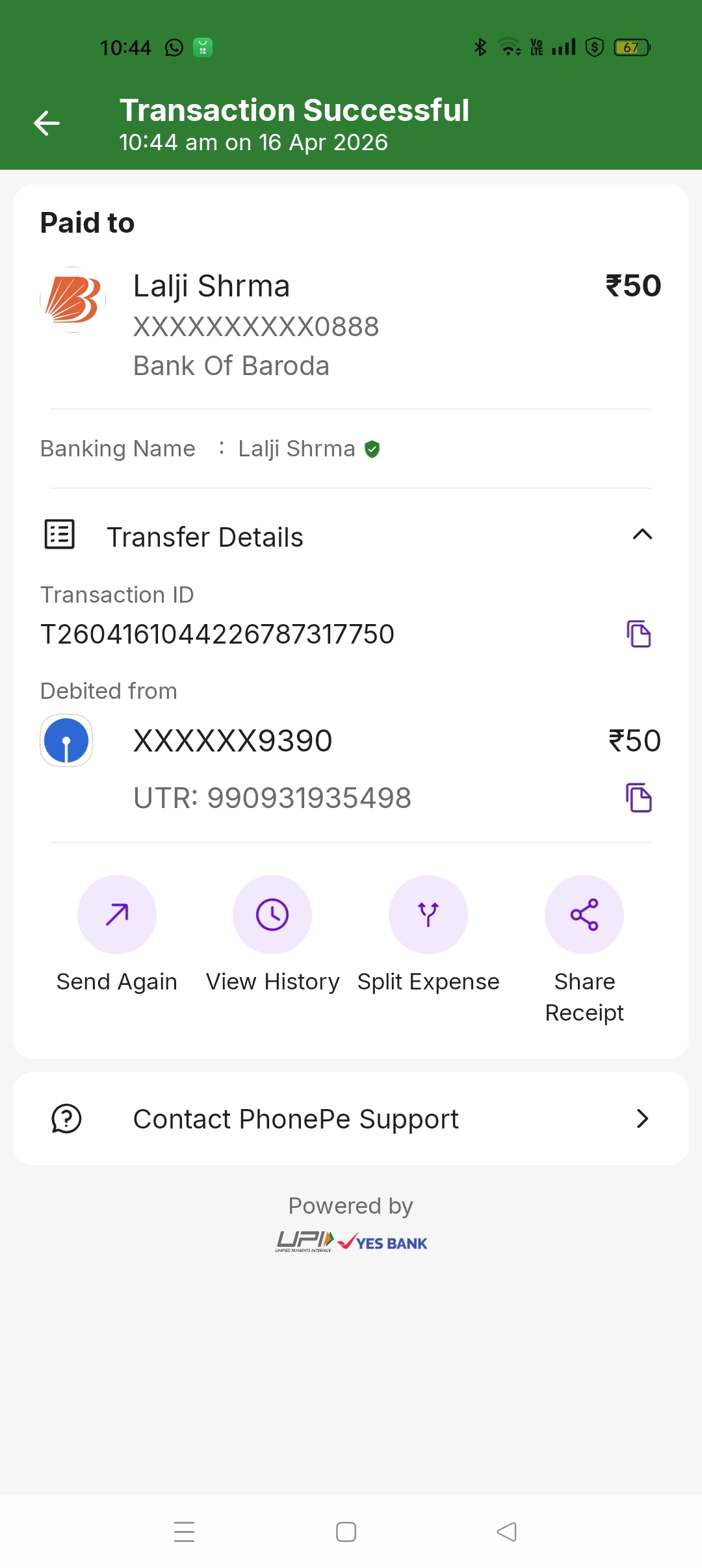This screenshot has height=1568, width=702.
Task: Go back using the header arrow
Action: [x=47, y=123]
